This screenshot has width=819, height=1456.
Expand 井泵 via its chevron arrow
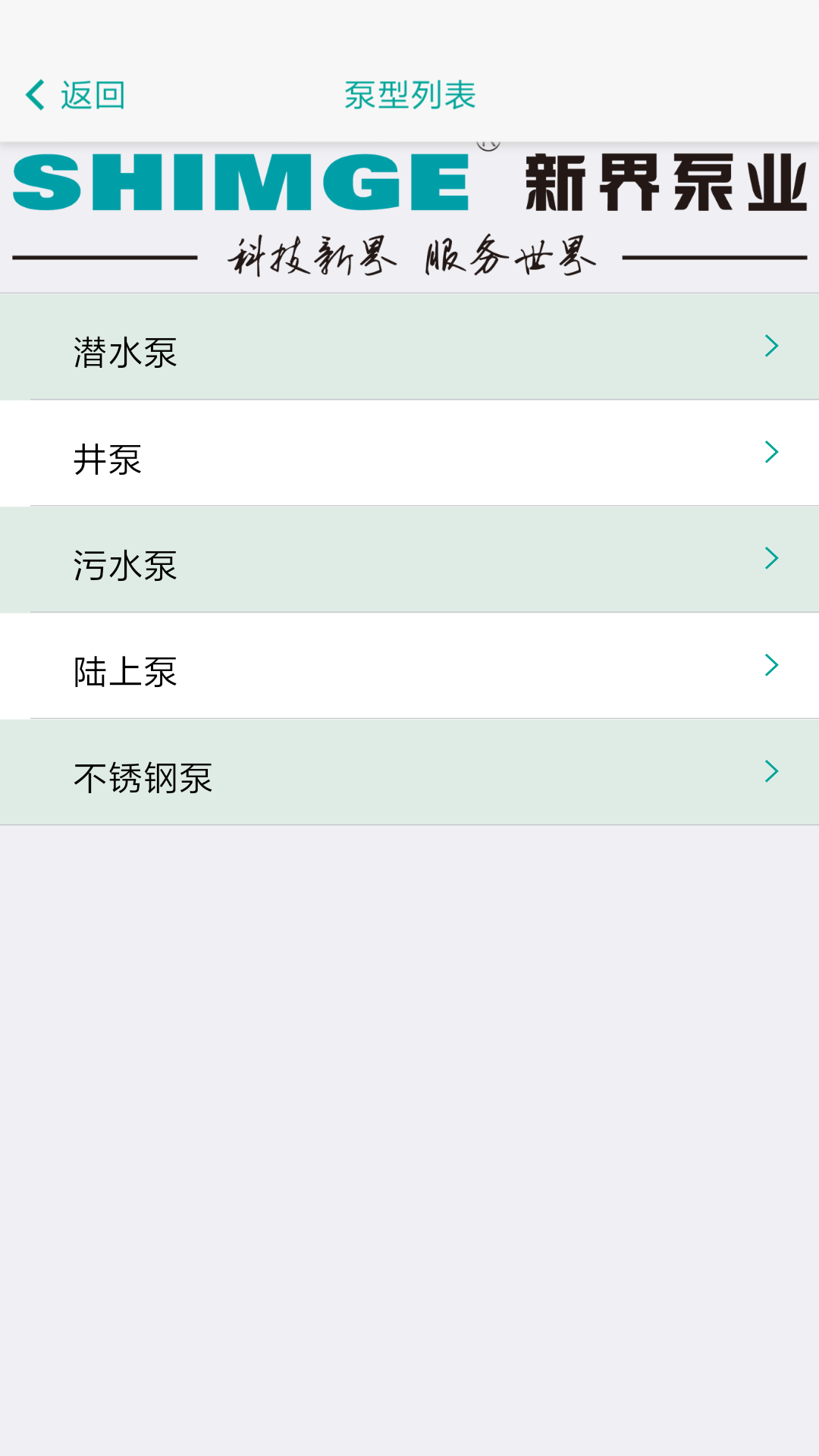click(x=771, y=453)
